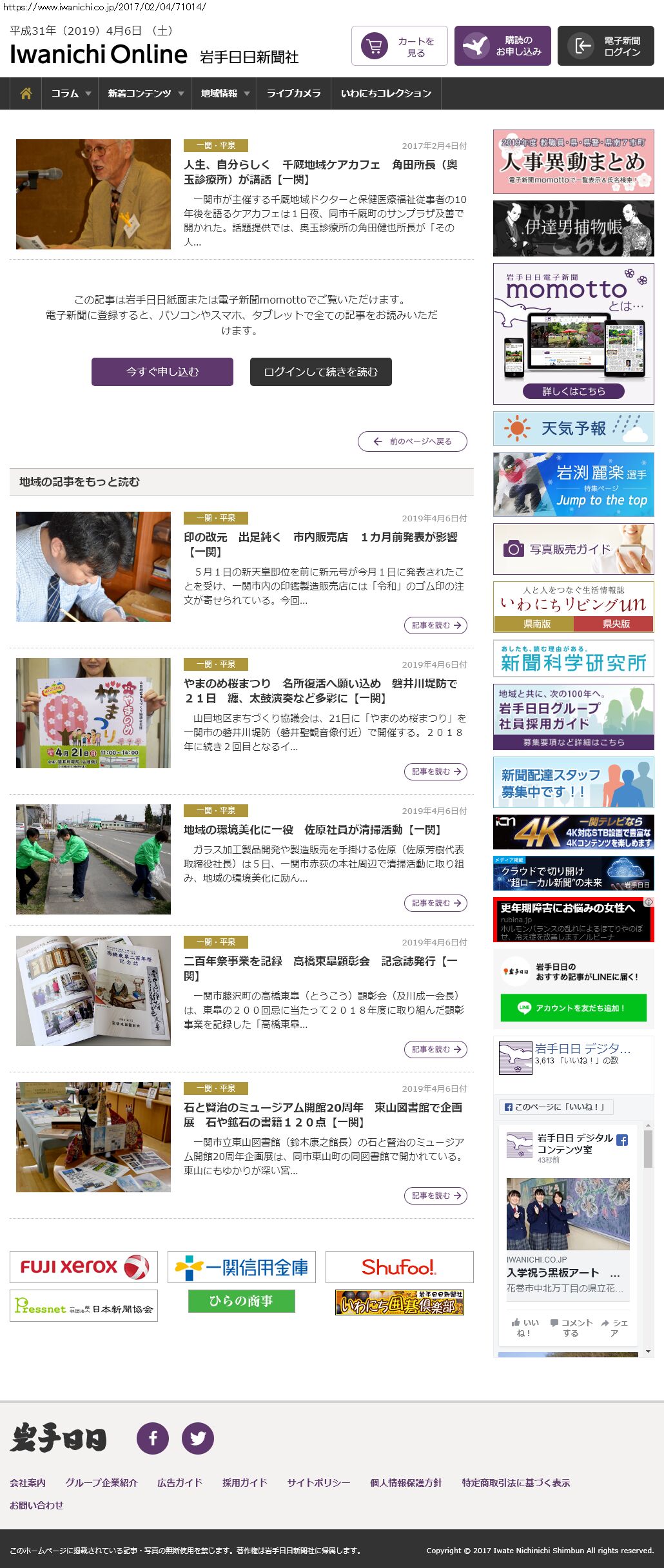Go back with 前のページへ戻る
Image resolution: width=664 pixels, height=1568 pixels.
413,441
